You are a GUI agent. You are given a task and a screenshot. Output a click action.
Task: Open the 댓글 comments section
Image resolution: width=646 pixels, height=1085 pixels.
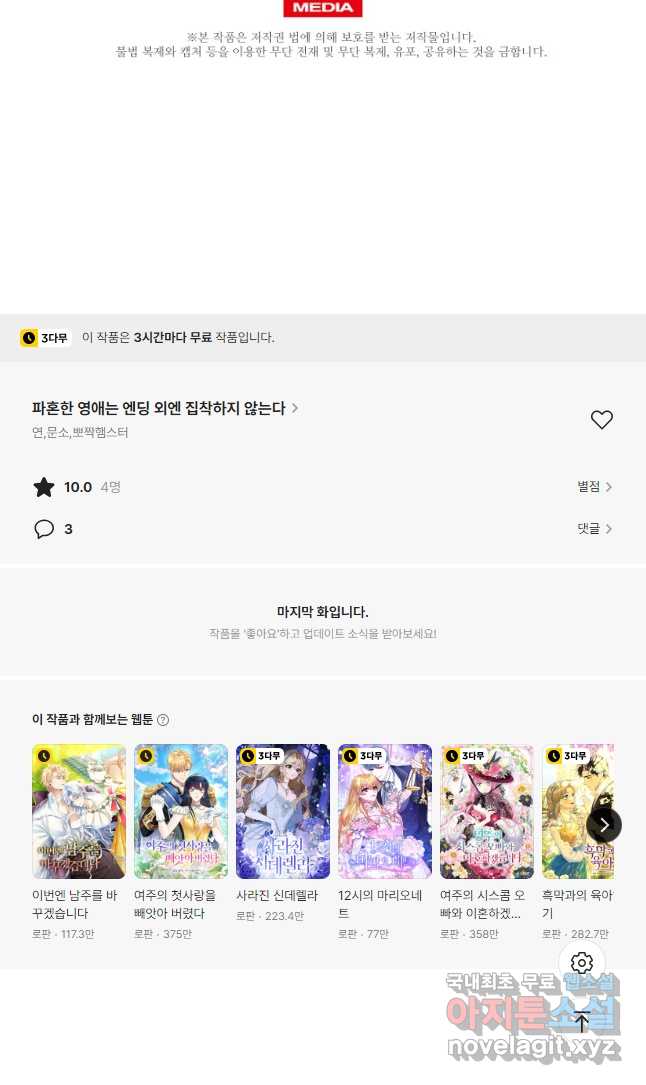[x=594, y=529]
